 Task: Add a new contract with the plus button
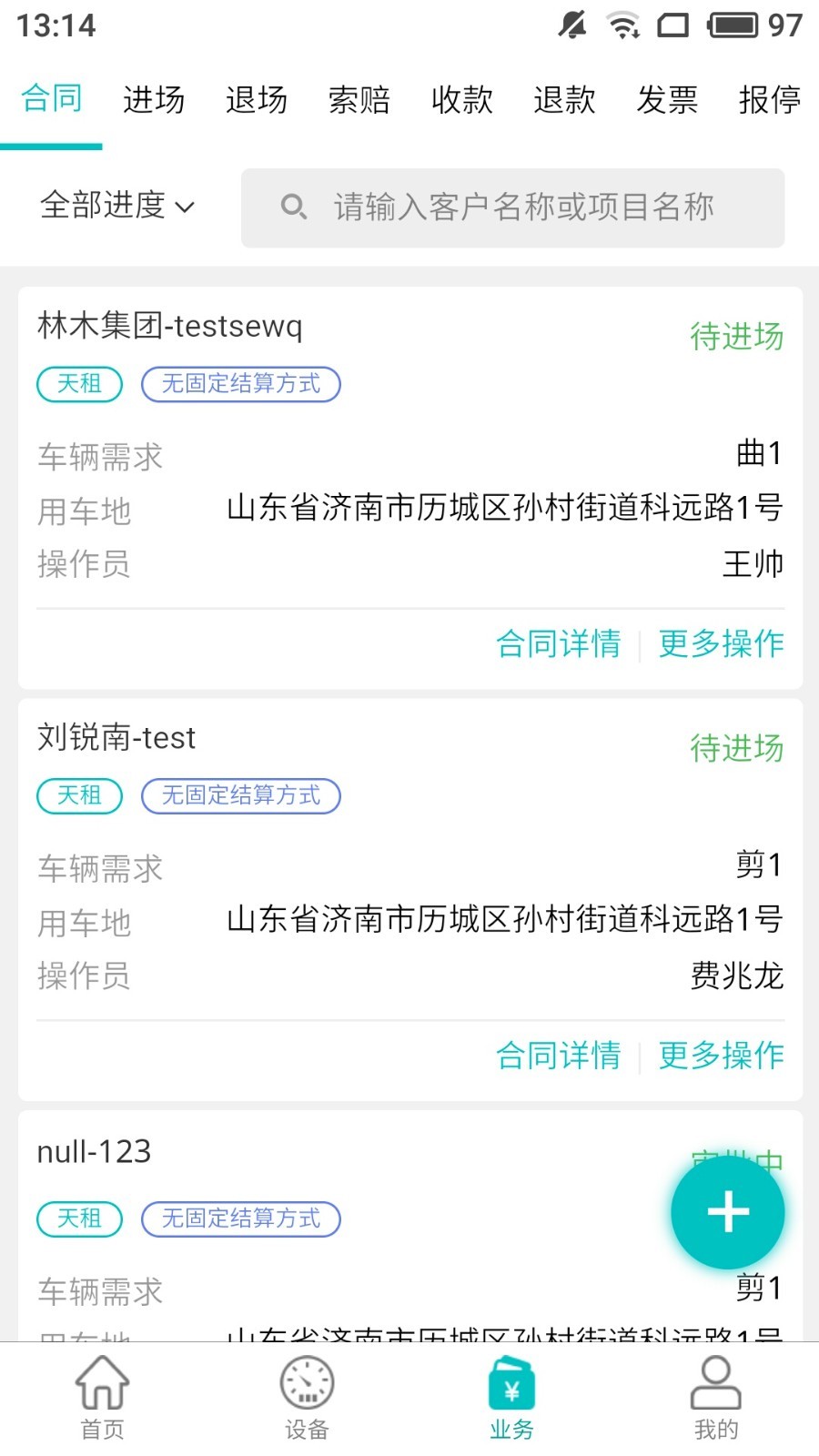tap(727, 1212)
